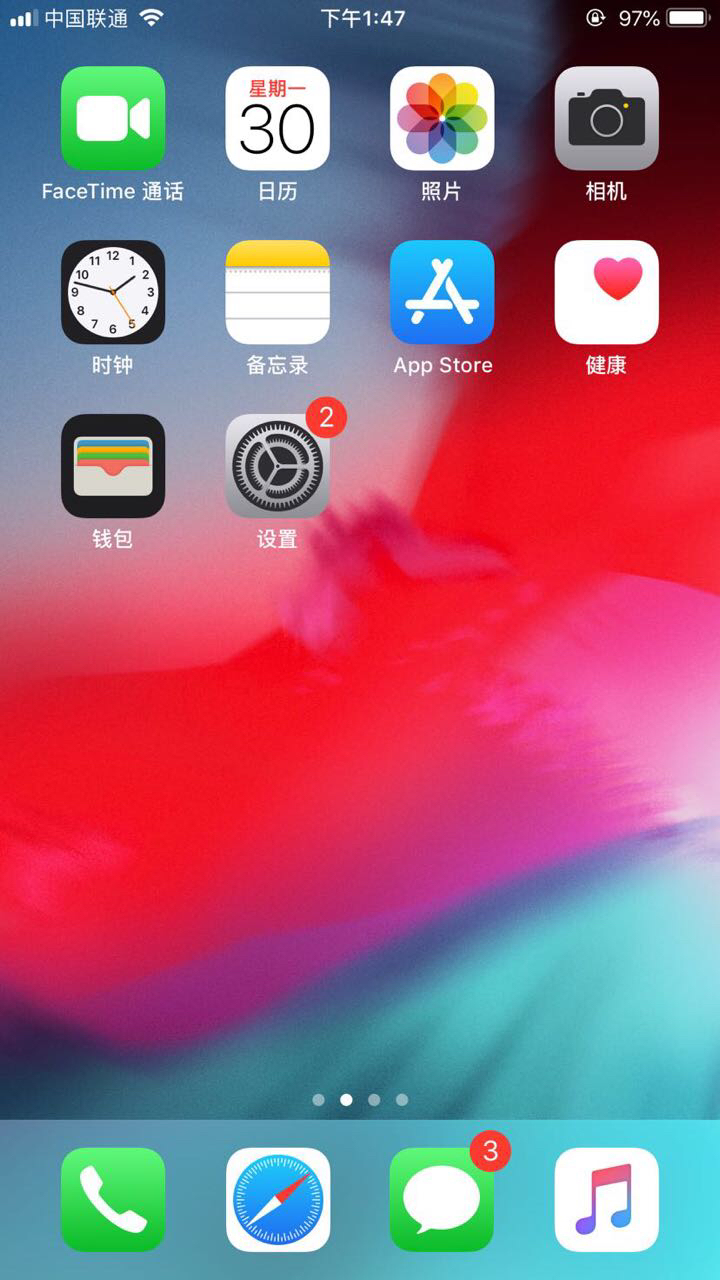Tap the home screen page indicator dots
Image resolution: width=720 pixels, height=1280 pixels.
tap(360, 1099)
